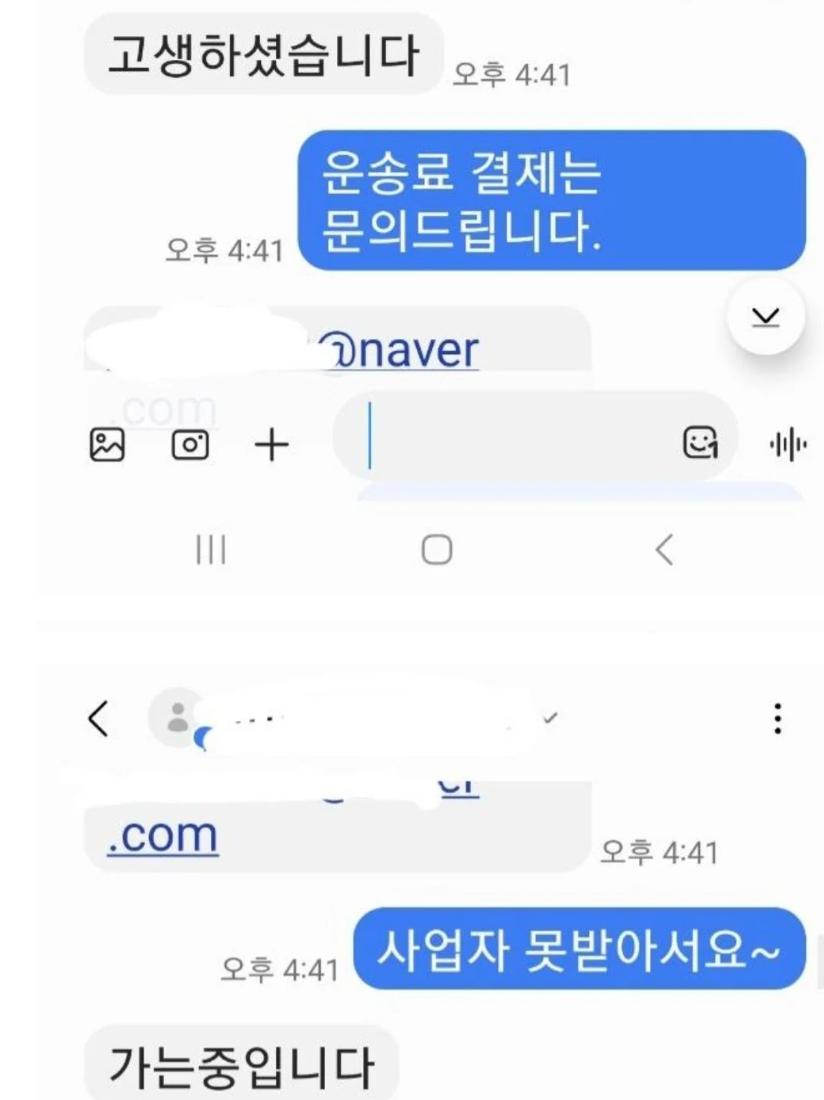The height and width of the screenshot is (1100, 824).
Task: Tap the down chevron to jump to latest messages
Action: [x=766, y=316]
